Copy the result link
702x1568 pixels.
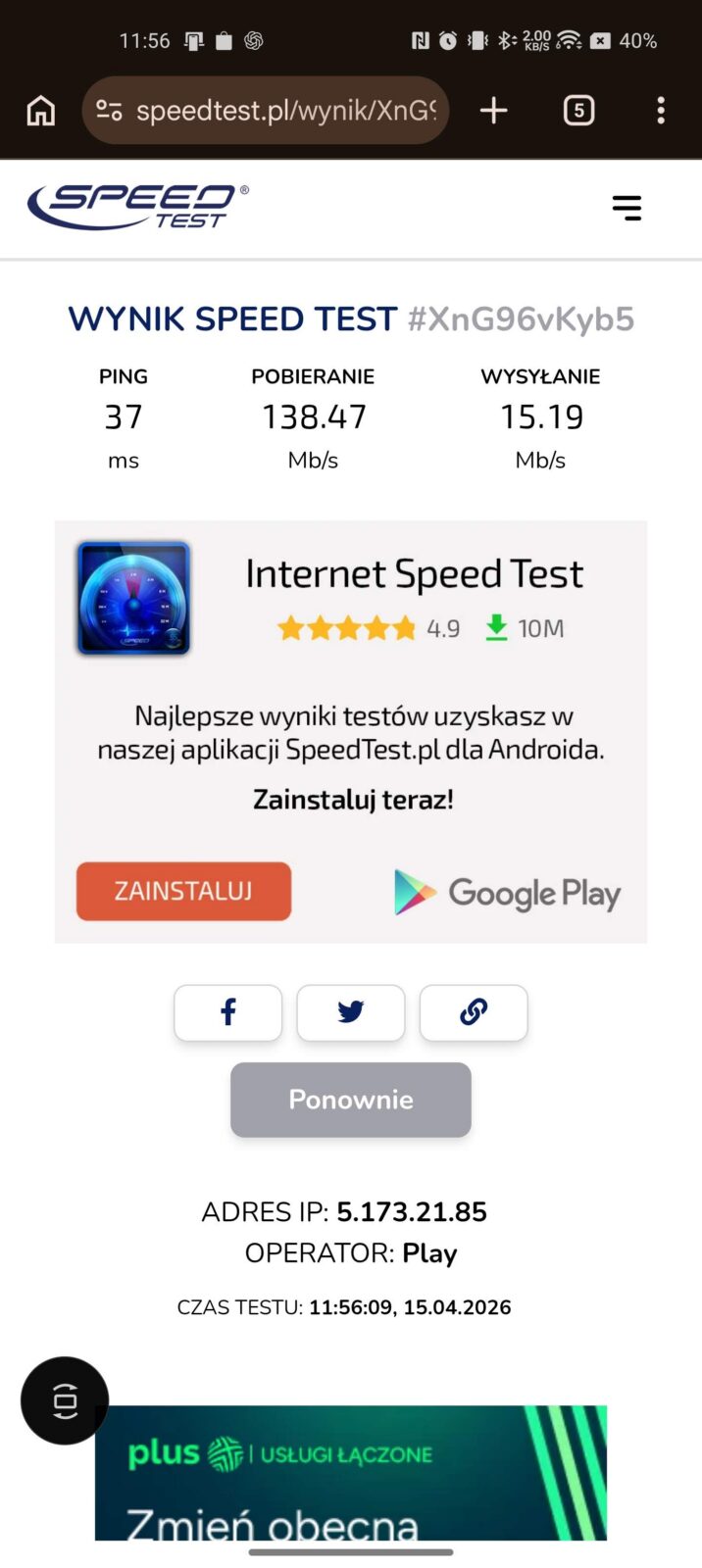[474, 1012]
